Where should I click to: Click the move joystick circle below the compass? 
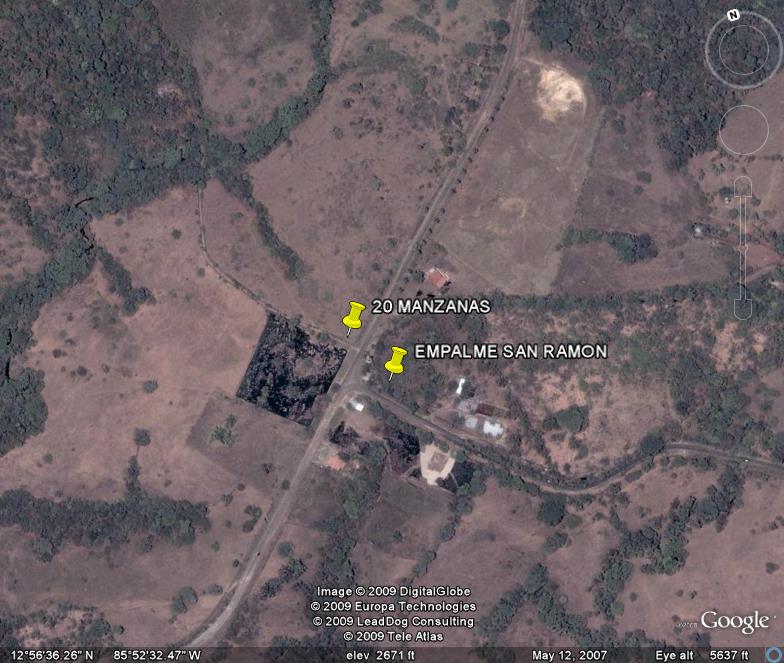click(x=744, y=130)
